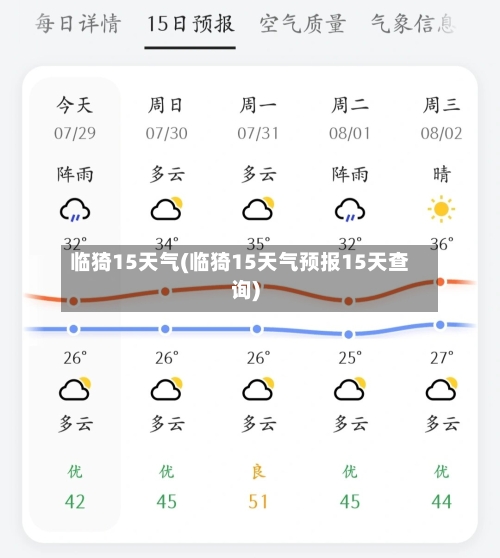Image resolution: width=500 pixels, height=558 pixels.
Task: Open today's 07/29 forecast column
Action: pos(75,304)
